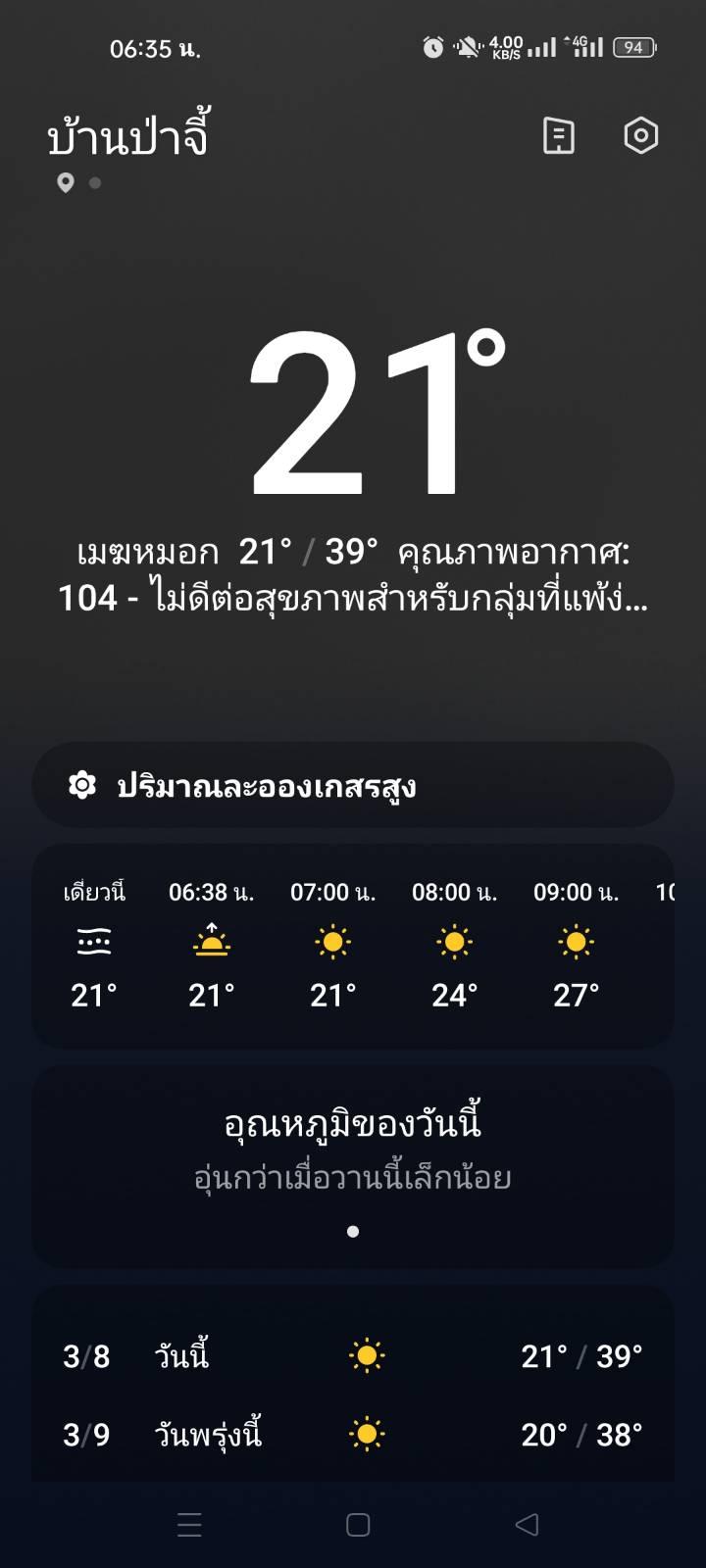This screenshot has height=1568, width=706.
Task: Go to home screen via square button
Action: [x=358, y=1524]
